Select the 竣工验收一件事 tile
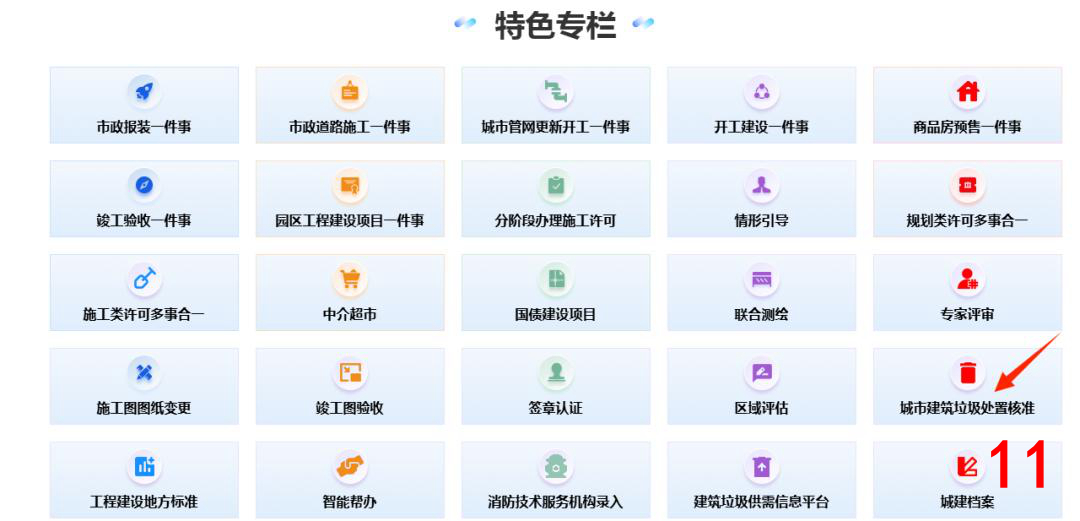 pos(144,199)
